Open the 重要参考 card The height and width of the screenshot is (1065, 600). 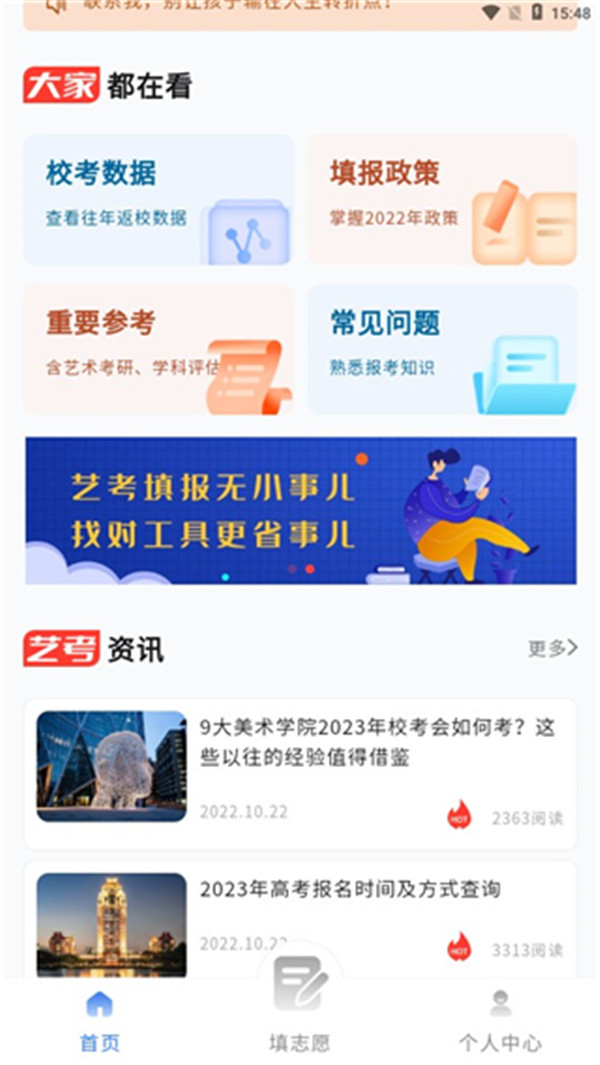click(158, 349)
